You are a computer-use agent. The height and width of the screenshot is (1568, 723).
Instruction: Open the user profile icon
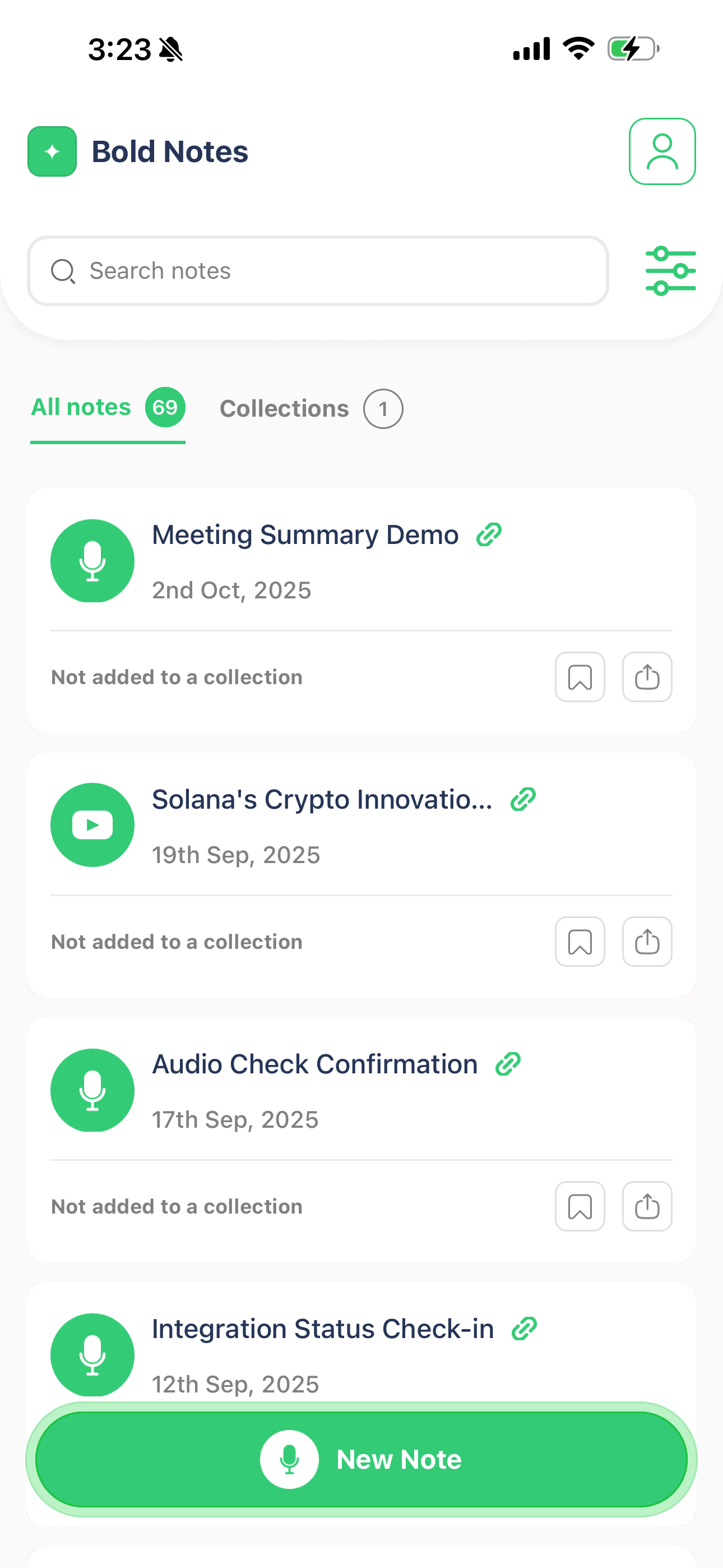coord(661,151)
